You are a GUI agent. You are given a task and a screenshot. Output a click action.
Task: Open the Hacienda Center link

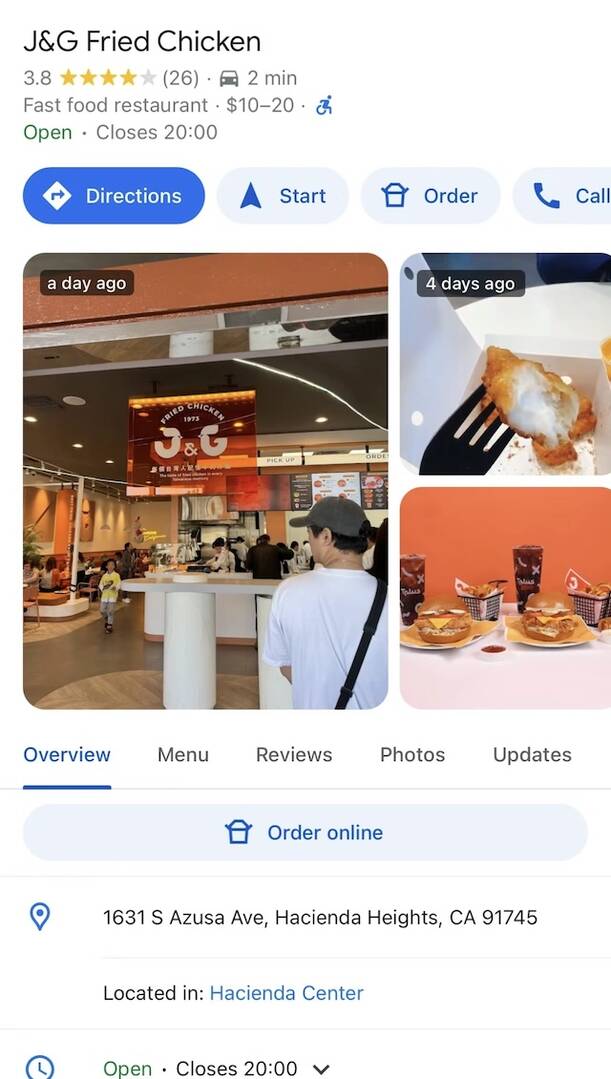pos(286,993)
